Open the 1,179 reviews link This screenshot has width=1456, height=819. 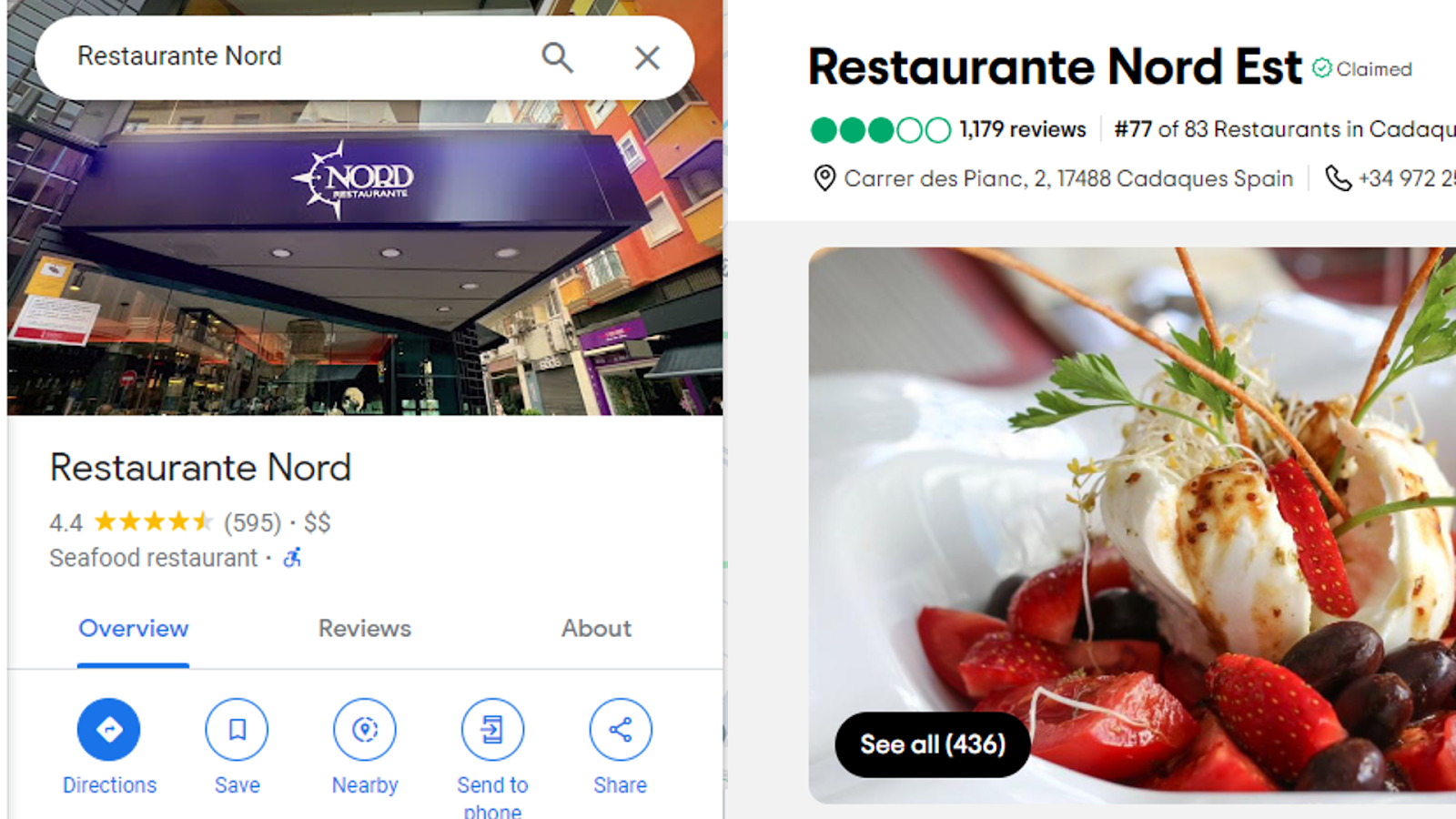click(x=1022, y=129)
